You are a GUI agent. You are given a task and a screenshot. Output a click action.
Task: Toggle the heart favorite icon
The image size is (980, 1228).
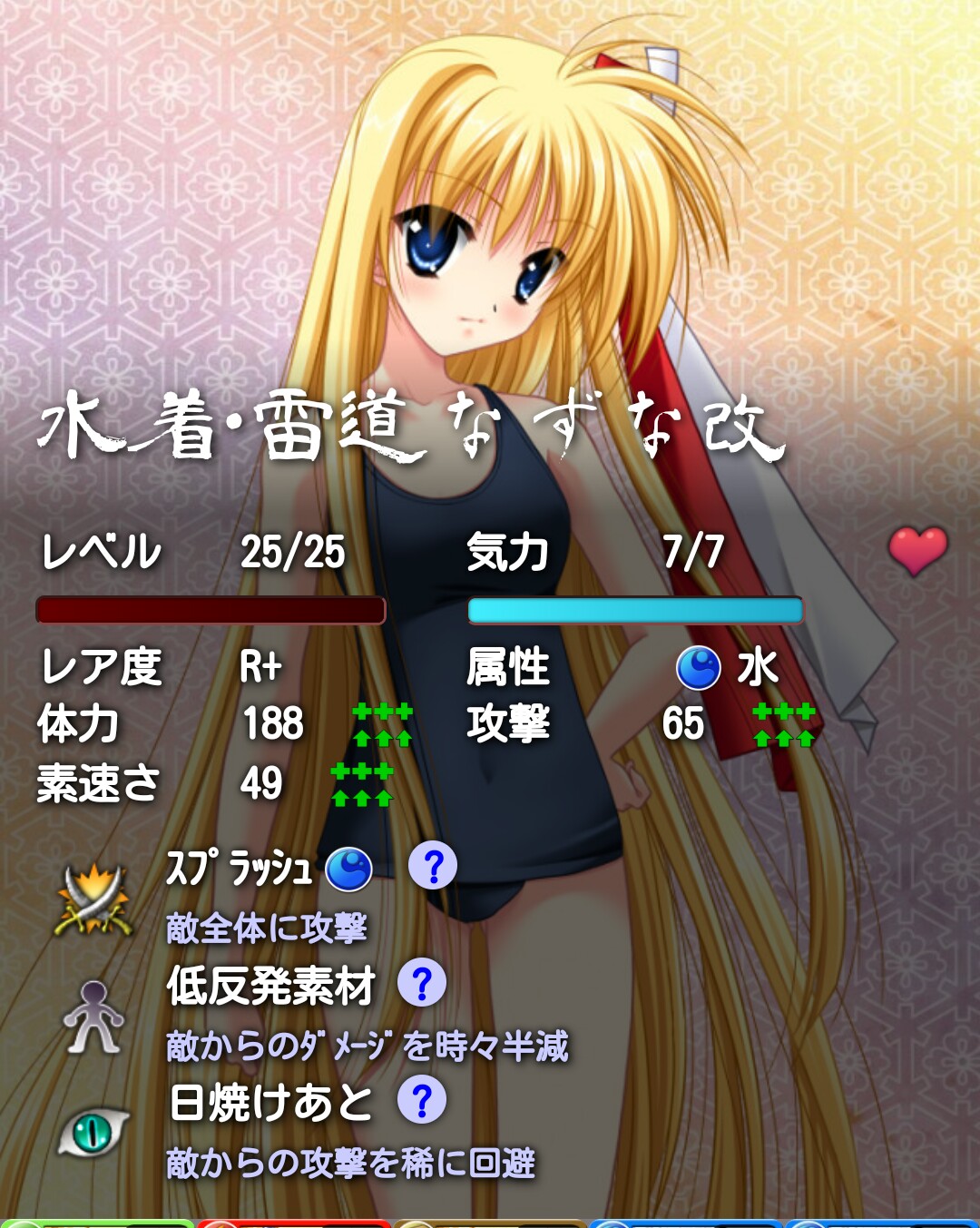[917, 550]
